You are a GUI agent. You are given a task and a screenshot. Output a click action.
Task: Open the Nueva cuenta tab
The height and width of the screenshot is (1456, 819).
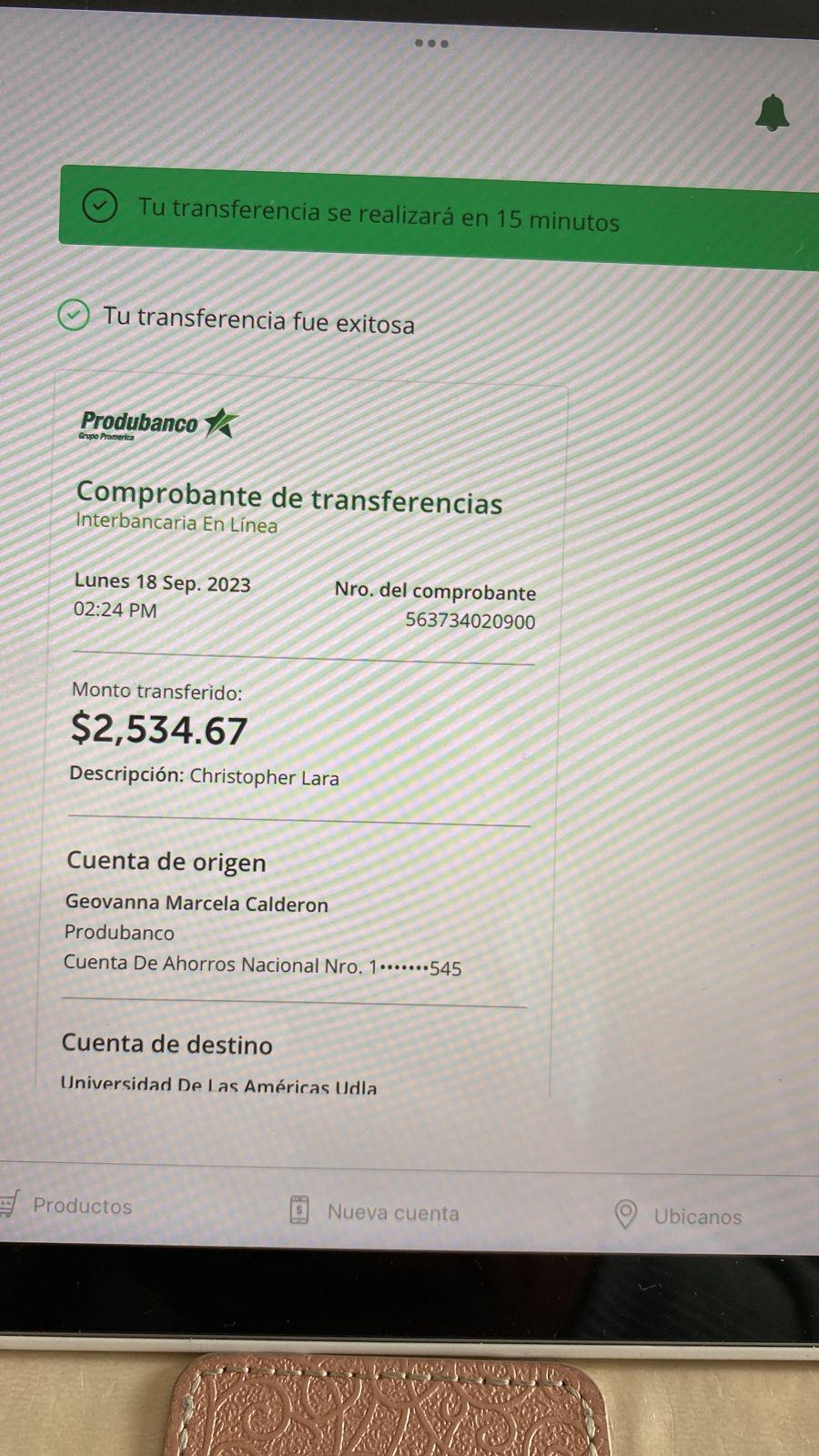coord(374,1211)
